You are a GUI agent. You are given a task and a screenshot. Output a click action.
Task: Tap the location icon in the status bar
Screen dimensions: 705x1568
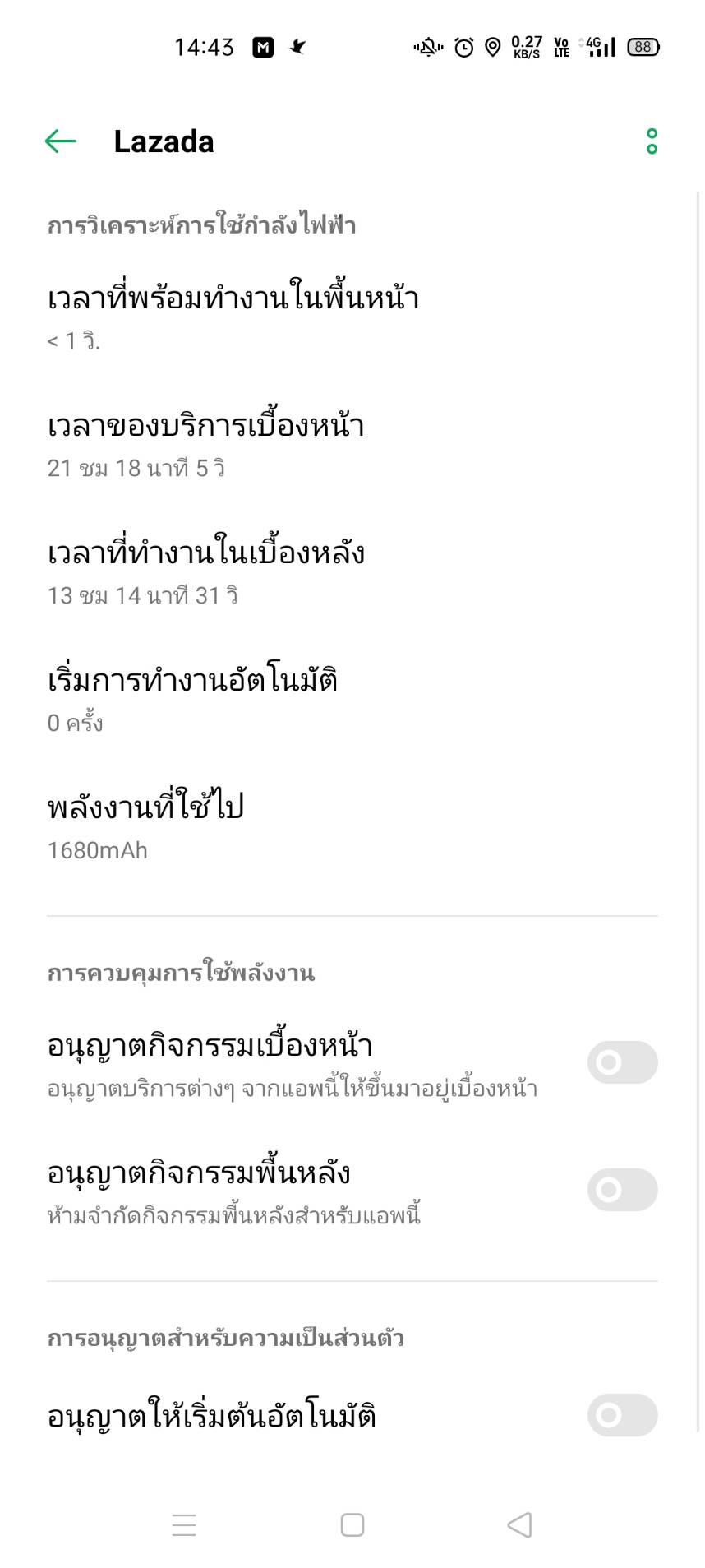pyautogui.click(x=493, y=47)
